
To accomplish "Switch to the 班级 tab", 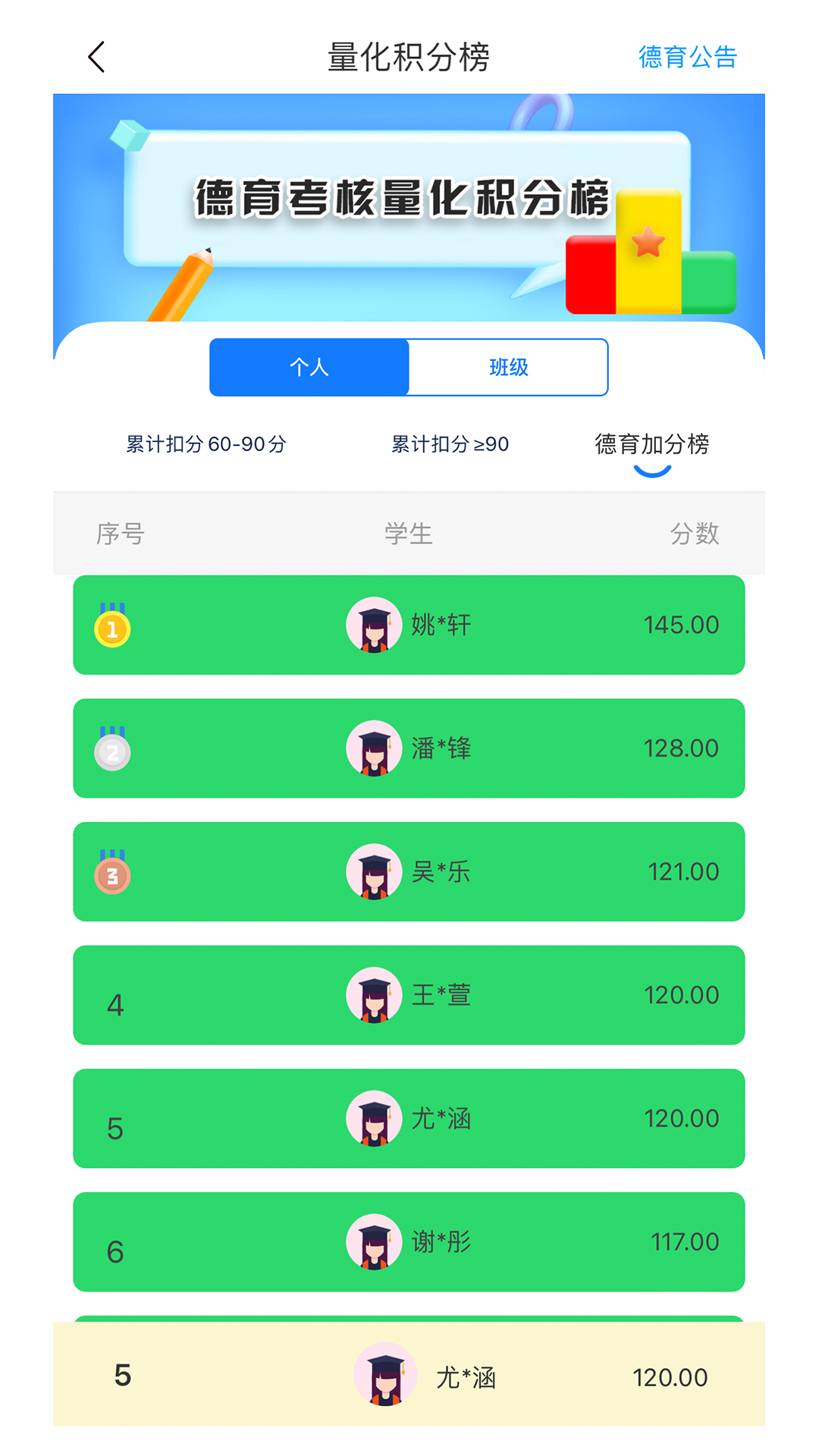I will click(509, 367).
